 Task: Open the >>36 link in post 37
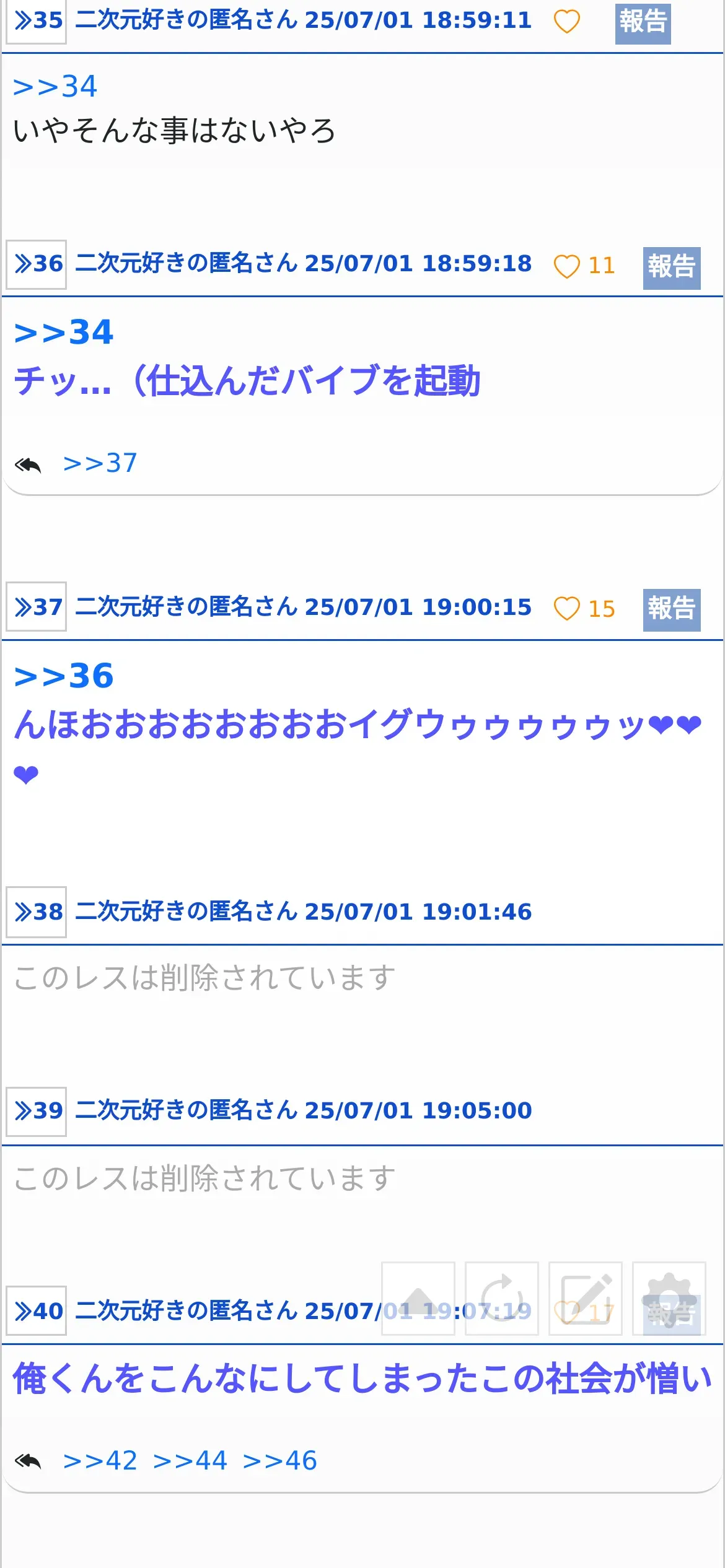[x=64, y=676]
